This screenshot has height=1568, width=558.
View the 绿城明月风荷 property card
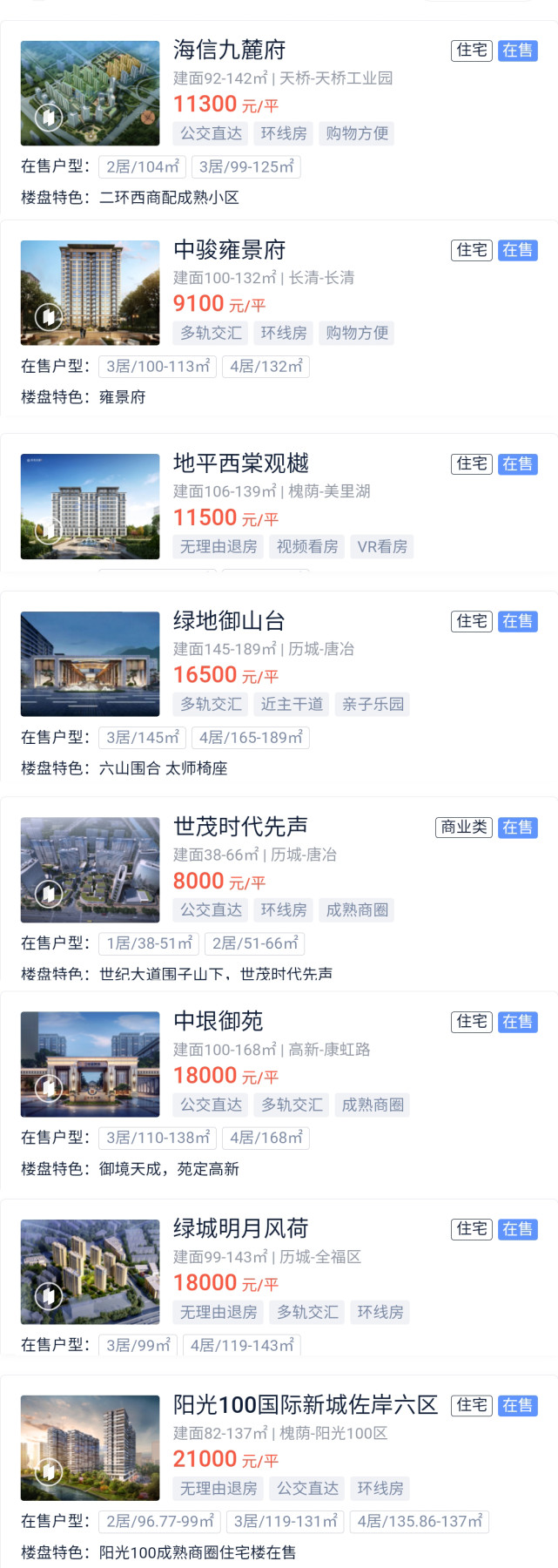tap(241, 1229)
